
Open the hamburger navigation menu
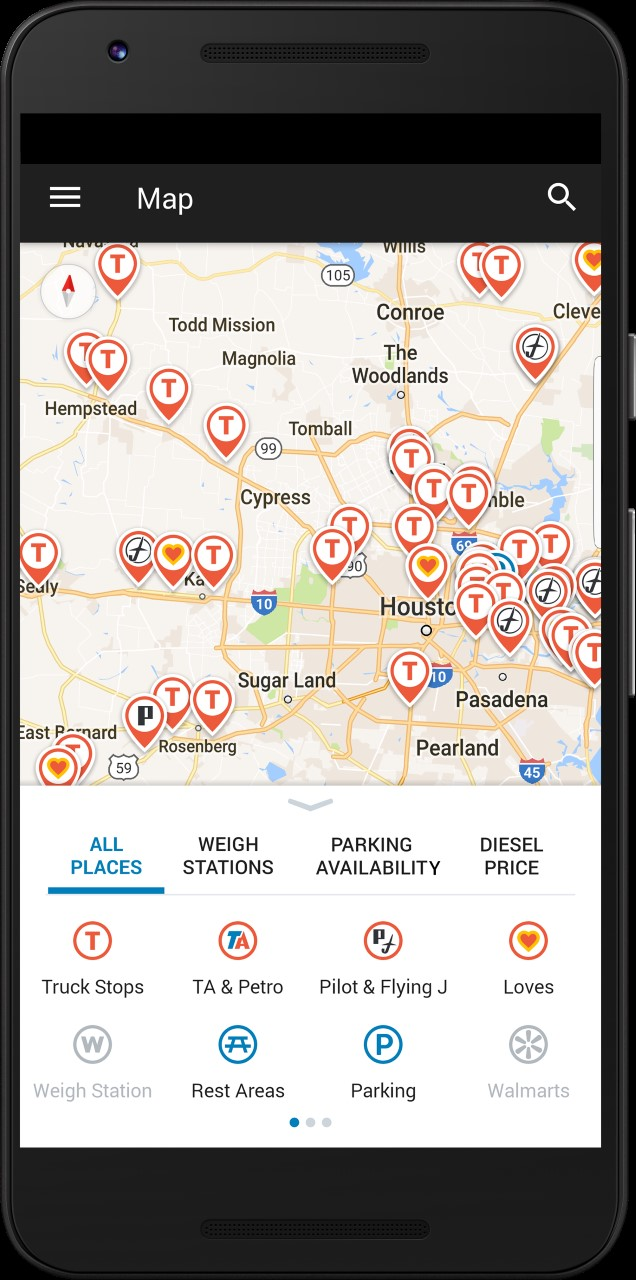65,198
